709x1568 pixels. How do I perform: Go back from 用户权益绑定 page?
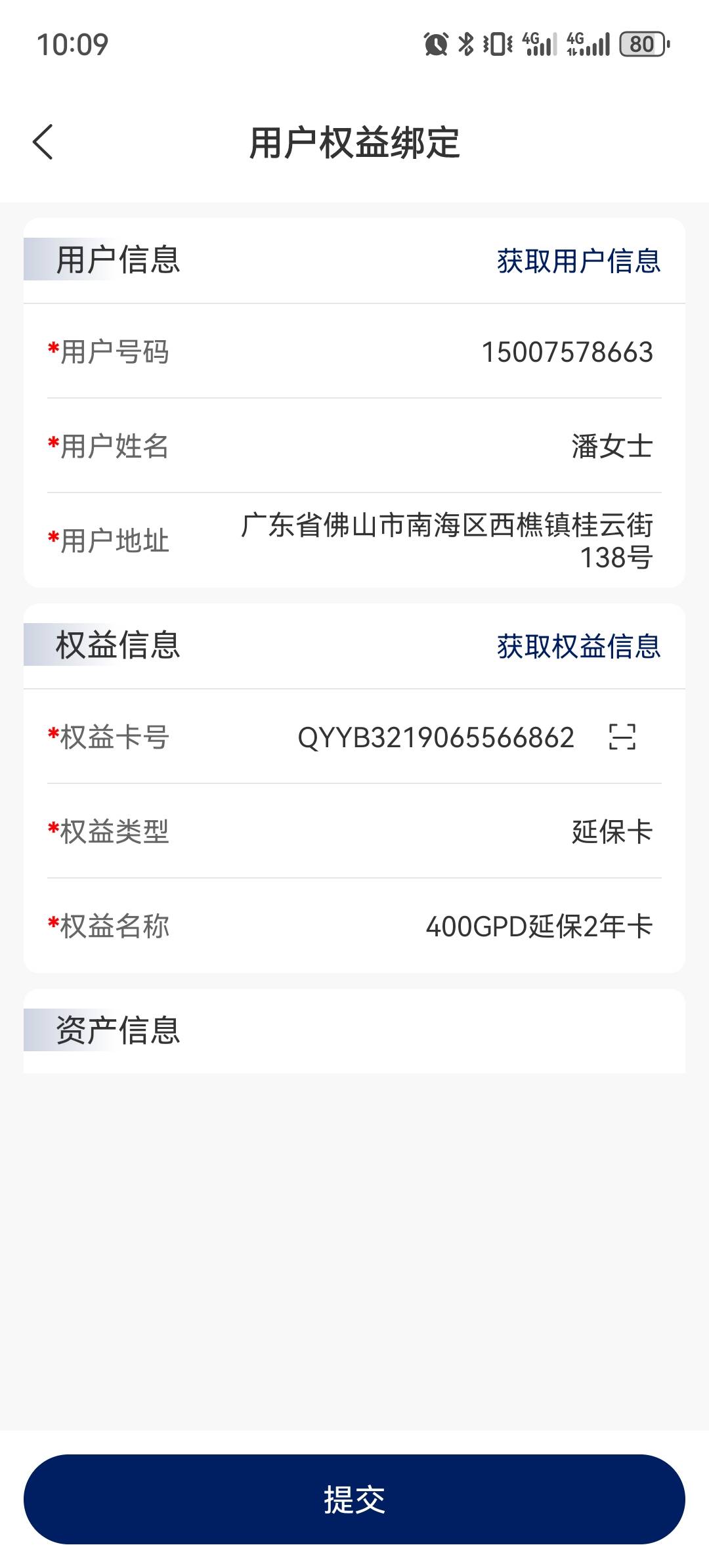point(43,142)
